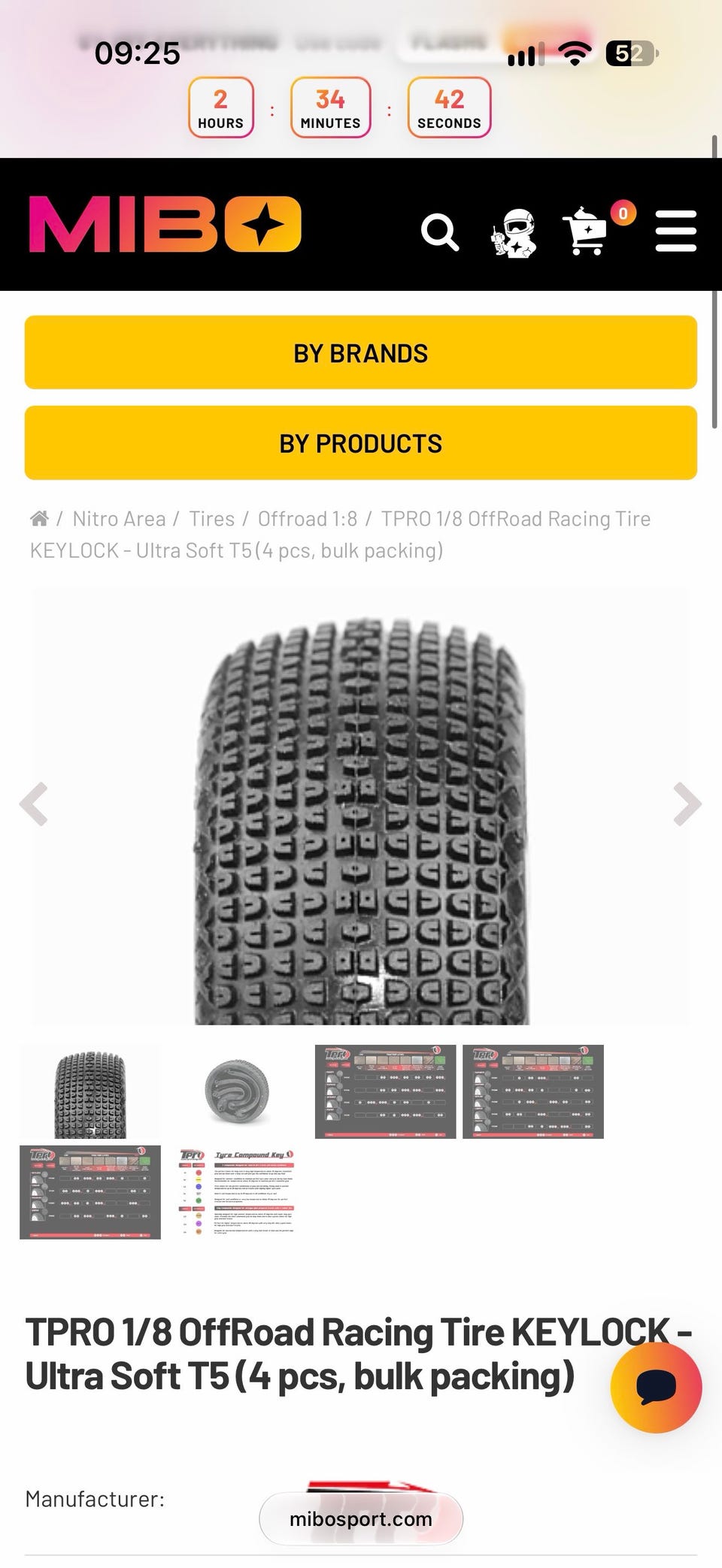Open Offroad 1:8 breadcrumb link
The width and height of the screenshot is (722, 1568).
pos(308,519)
